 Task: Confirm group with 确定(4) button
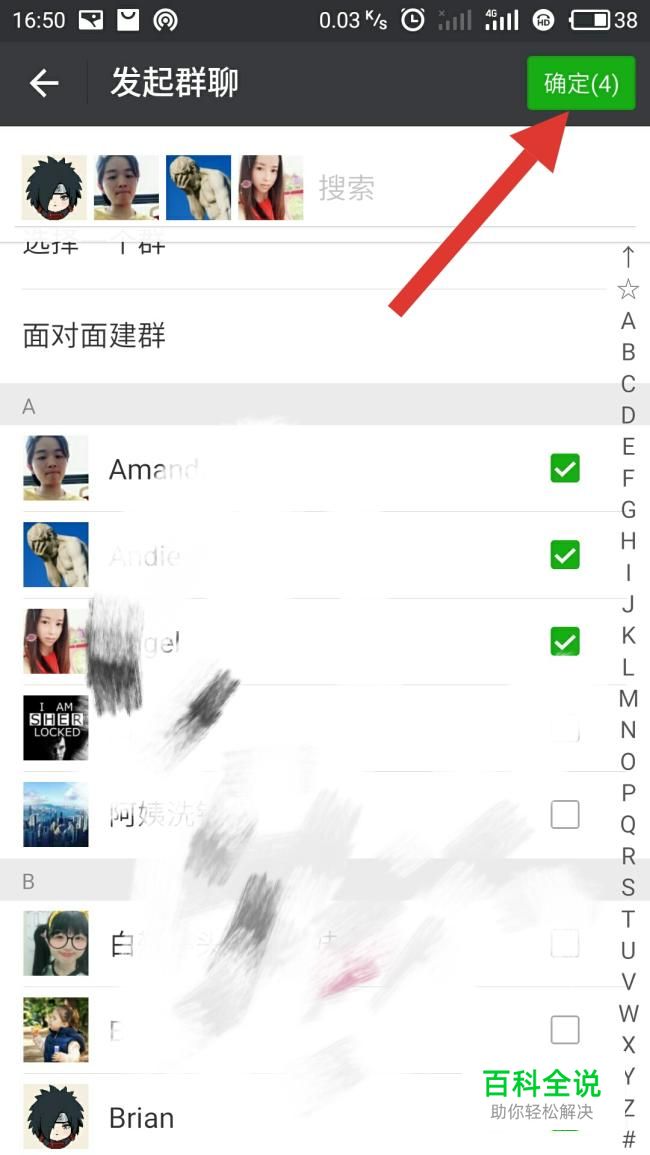[581, 84]
